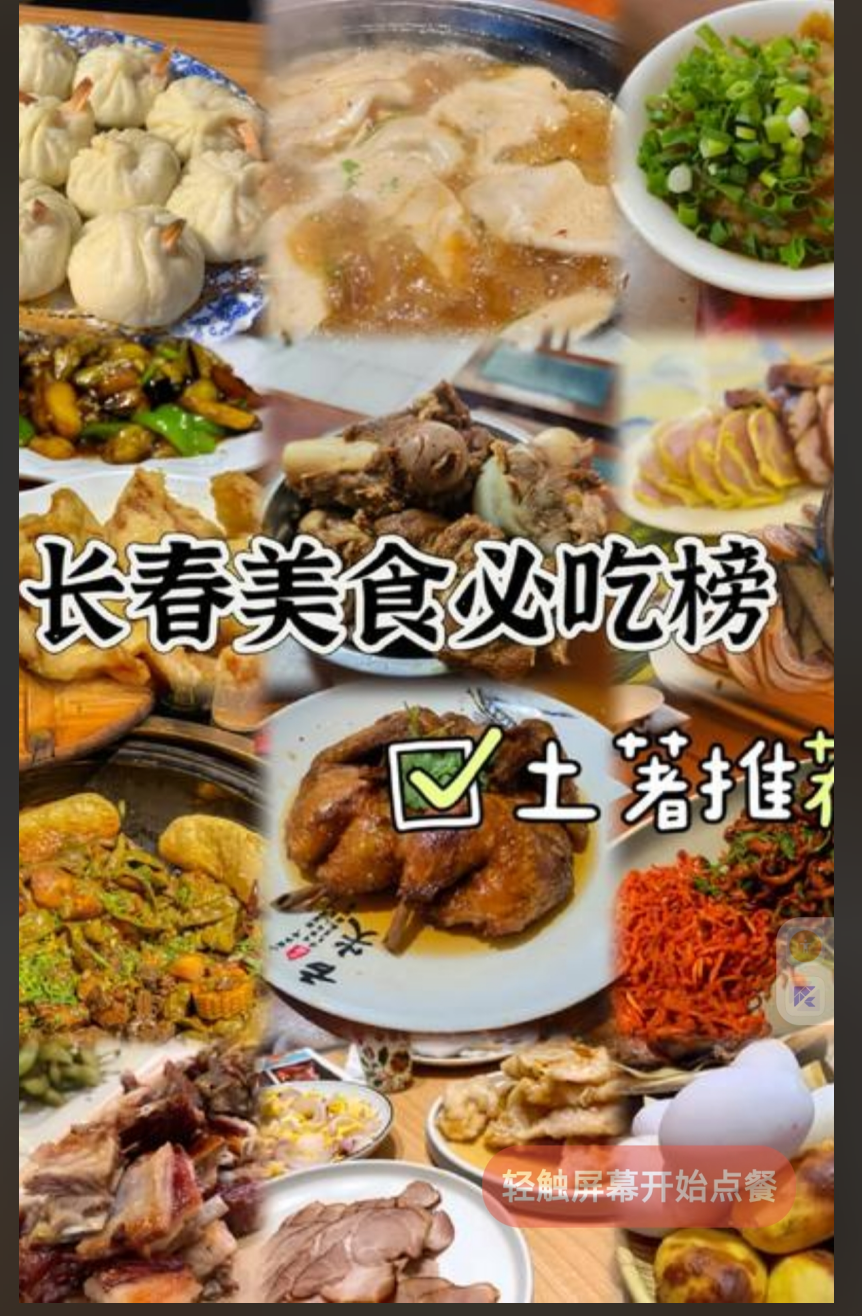Viewport: 862px width, 1316px height.
Task: Open the avatar icon in the floating widget
Action: coord(805,946)
